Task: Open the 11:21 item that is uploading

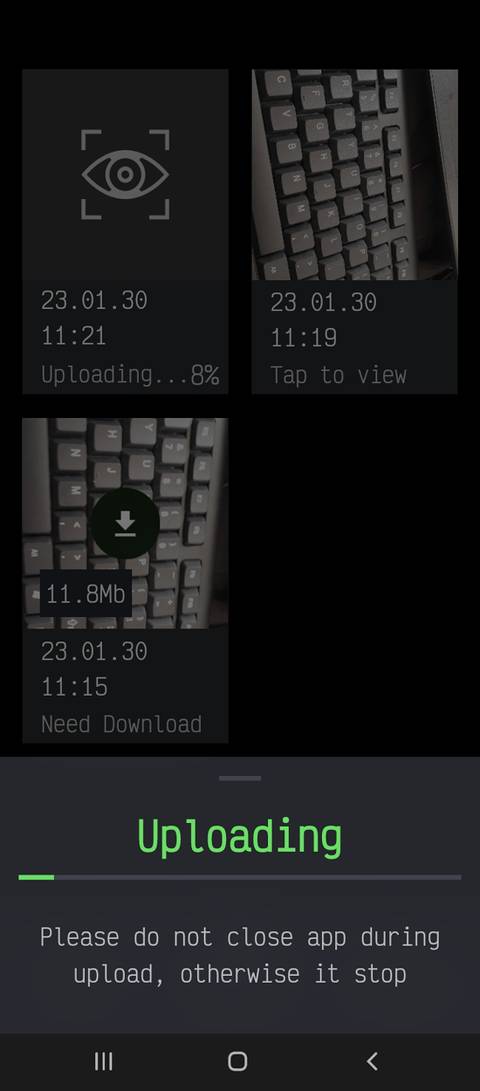Action: click(x=125, y=231)
